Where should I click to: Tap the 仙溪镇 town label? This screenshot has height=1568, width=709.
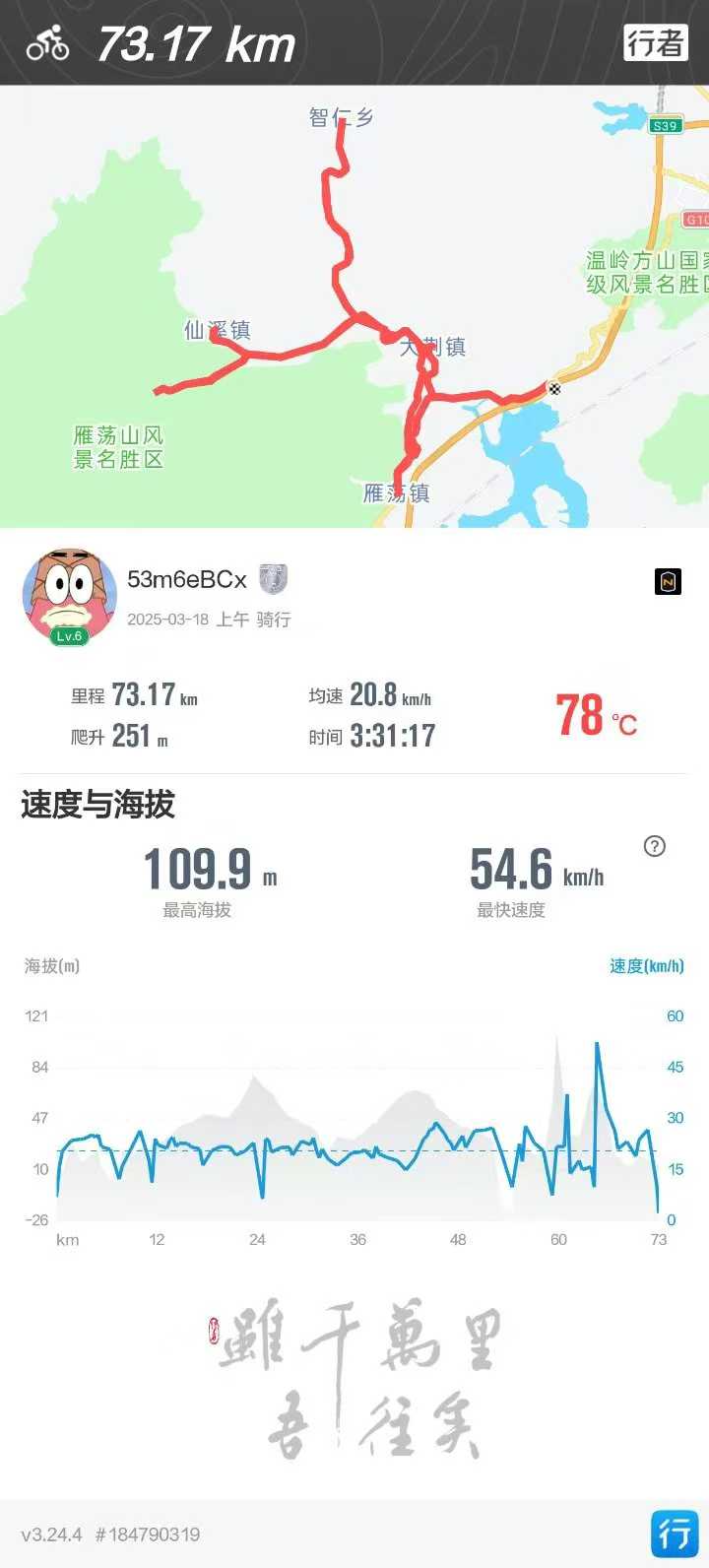pyautogui.click(x=217, y=331)
